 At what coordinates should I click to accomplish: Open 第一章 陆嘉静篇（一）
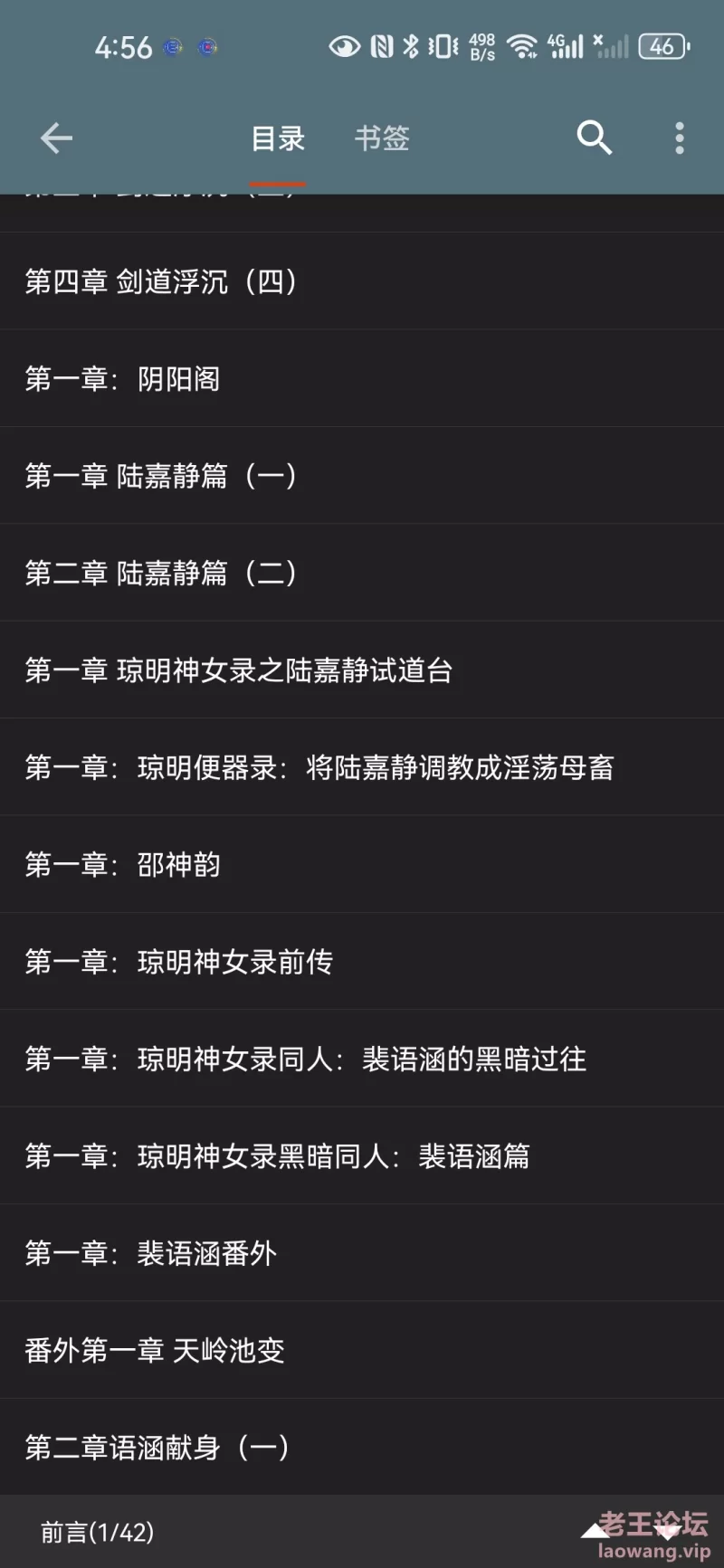pos(362,475)
